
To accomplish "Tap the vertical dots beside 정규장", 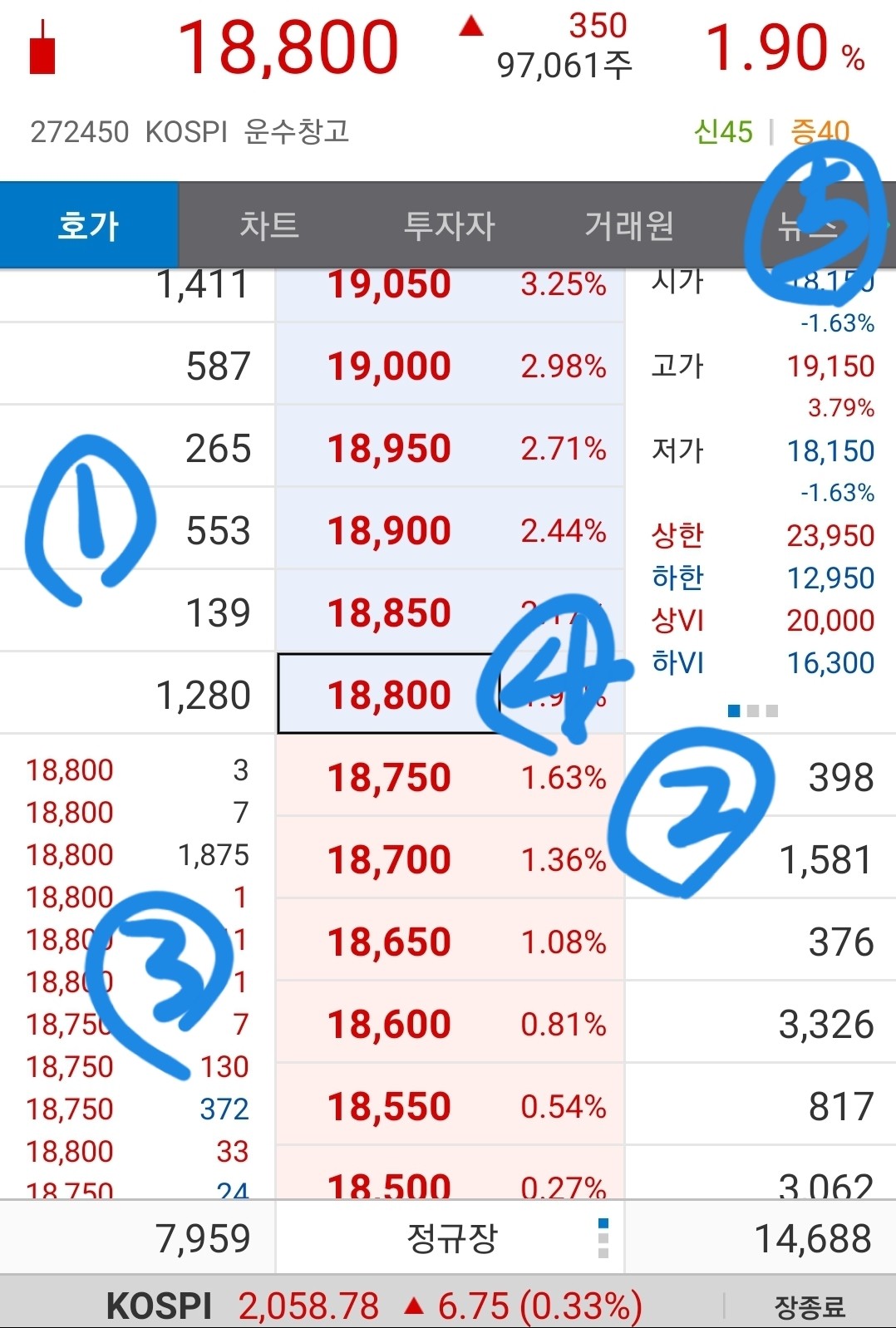I will pos(602,1237).
